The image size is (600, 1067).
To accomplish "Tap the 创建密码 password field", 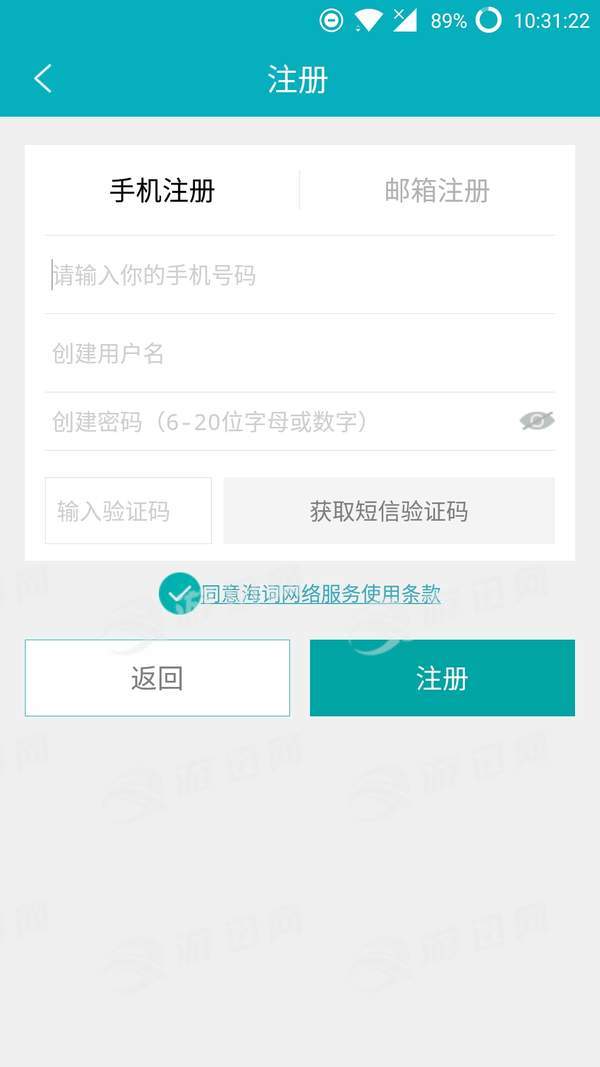I will (x=270, y=422).
